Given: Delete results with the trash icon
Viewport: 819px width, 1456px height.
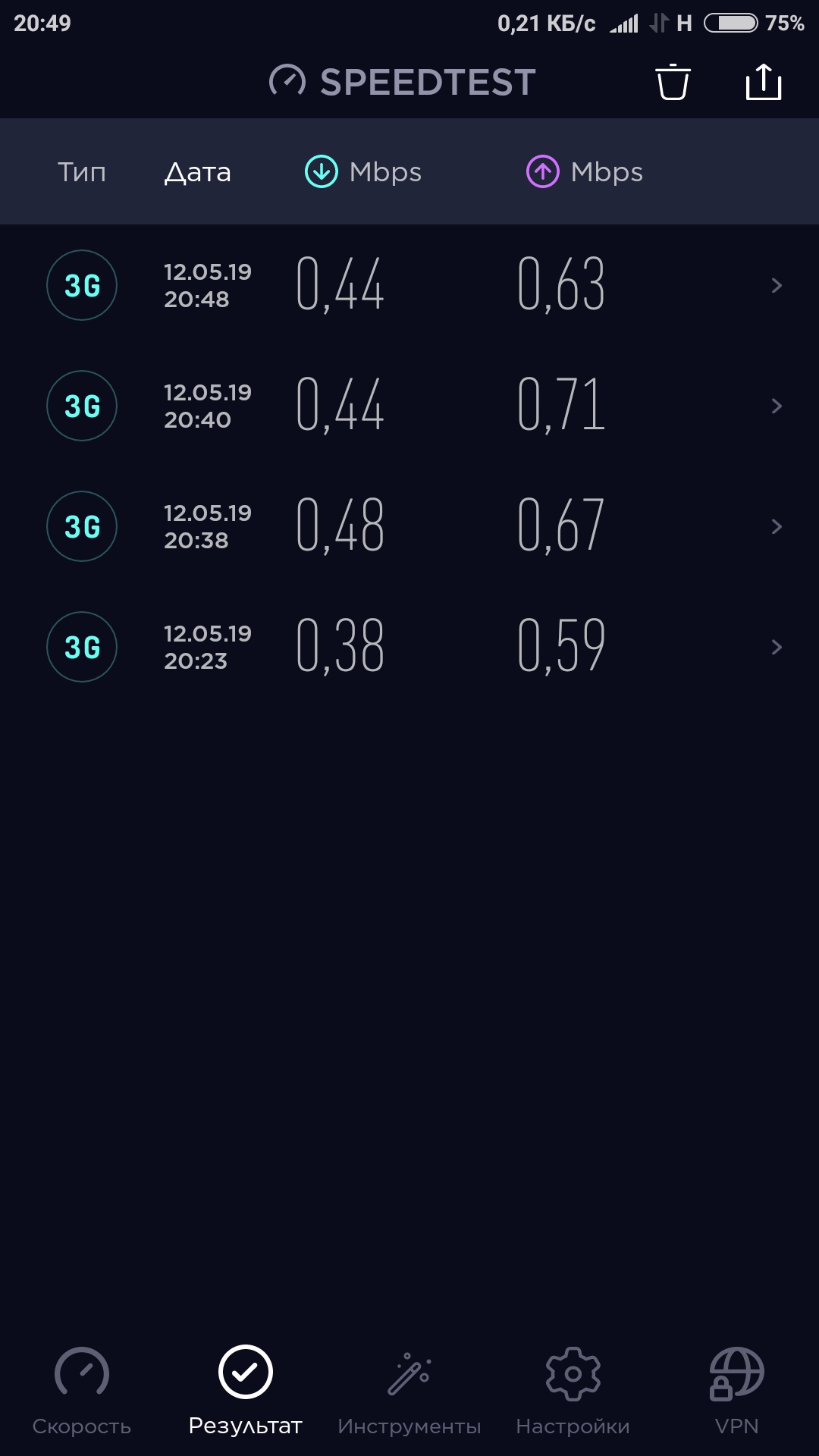Looking at the screenshot, I should click(x=673, y=82).
